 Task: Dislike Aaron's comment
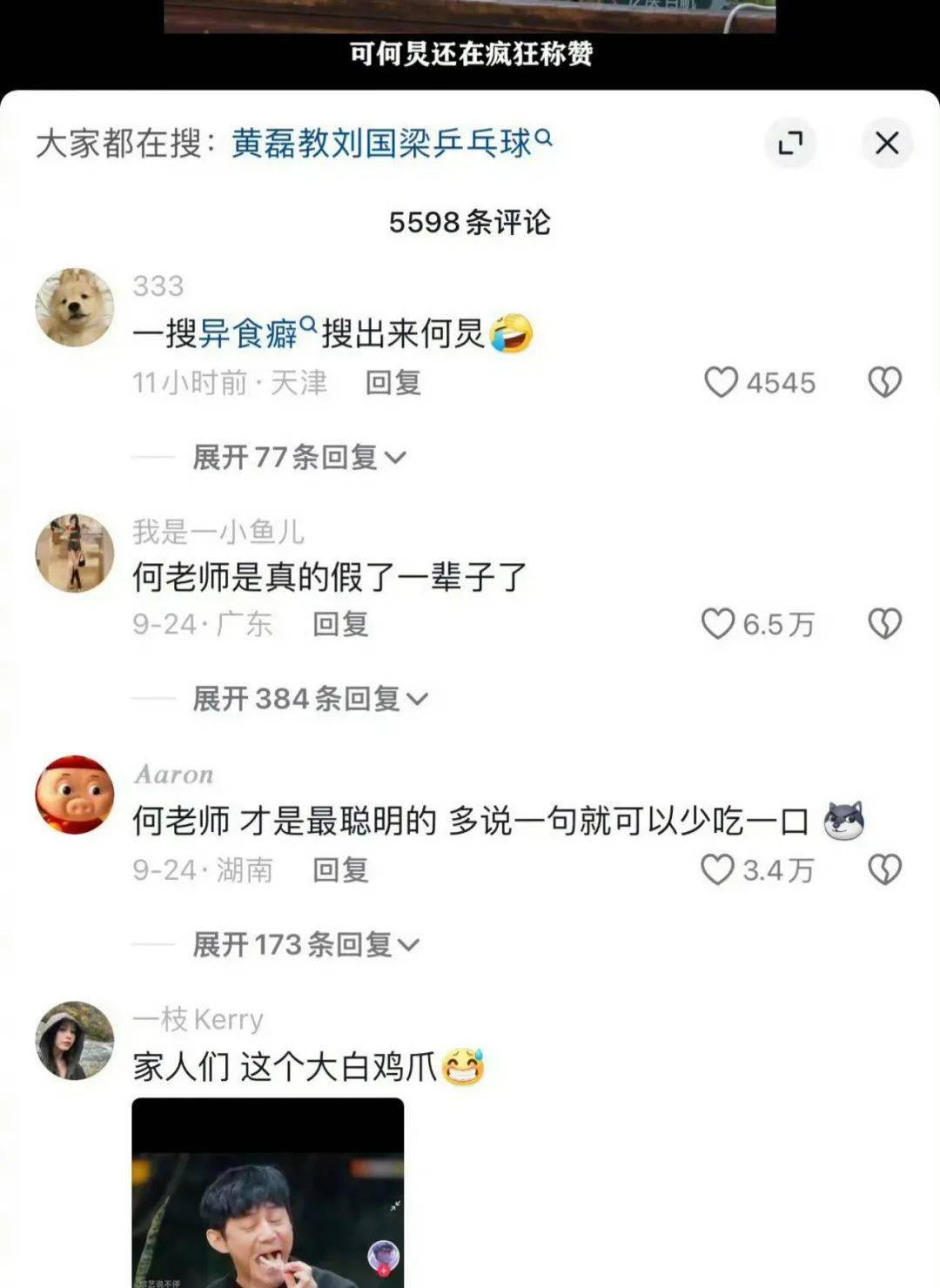click(x=884, y=869)
